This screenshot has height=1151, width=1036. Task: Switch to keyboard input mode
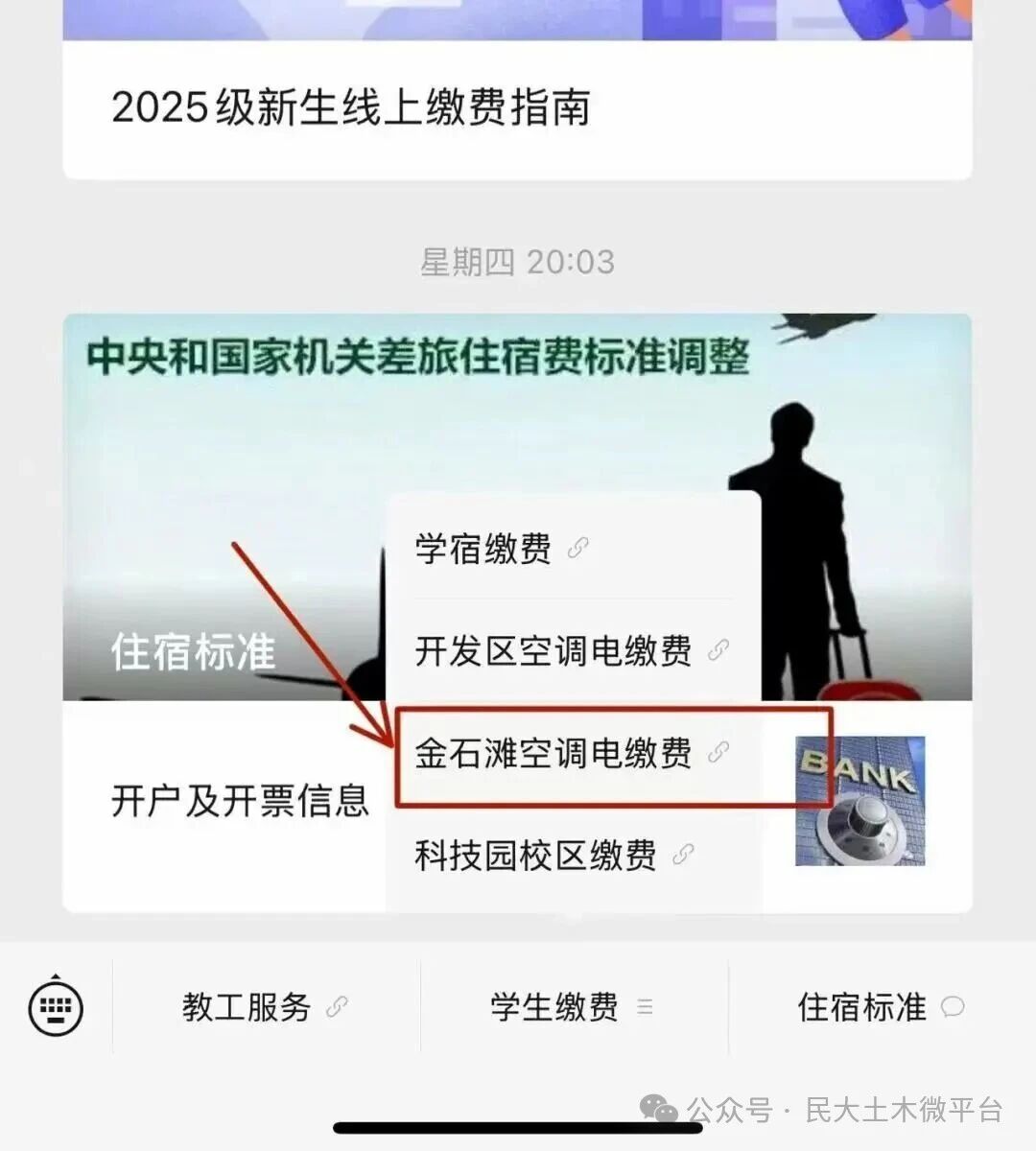click(56, 1005)
